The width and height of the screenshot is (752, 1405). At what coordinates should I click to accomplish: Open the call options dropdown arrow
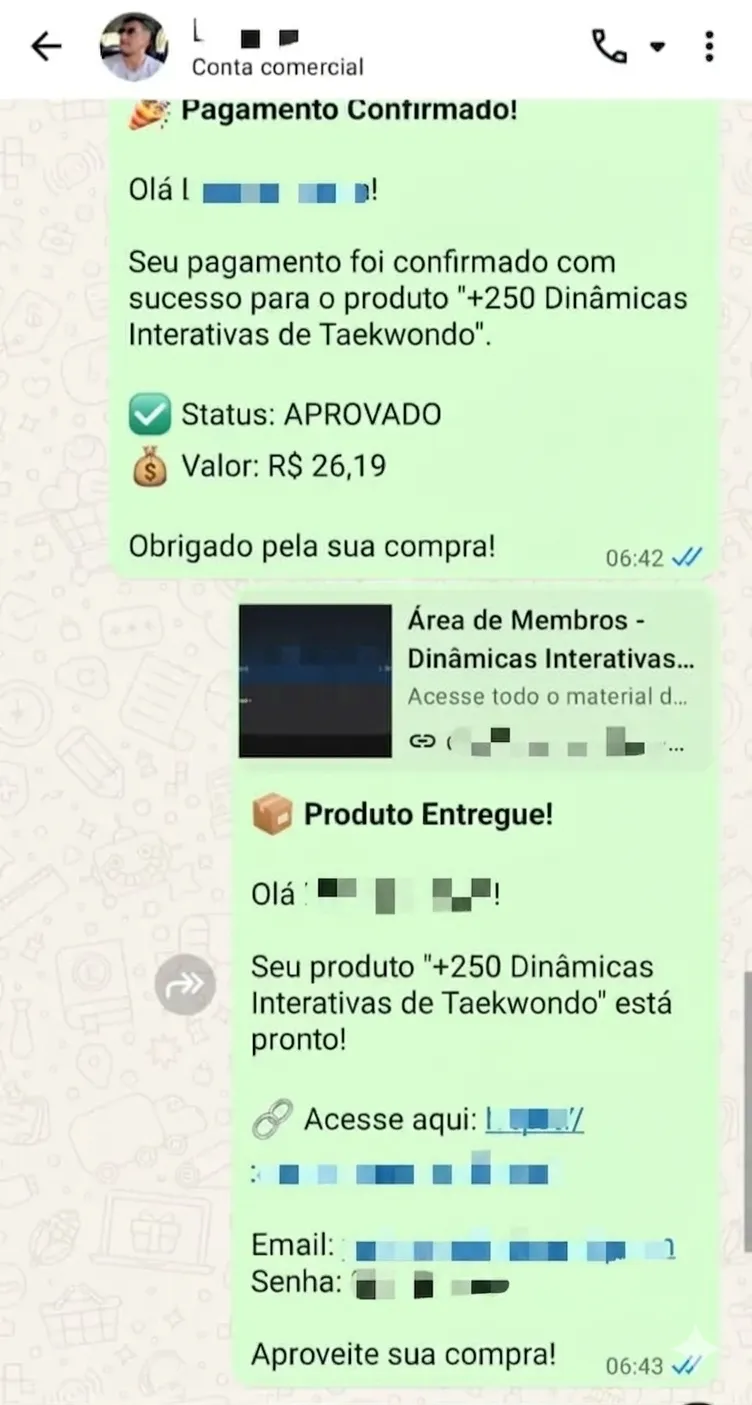pos(657,47)
